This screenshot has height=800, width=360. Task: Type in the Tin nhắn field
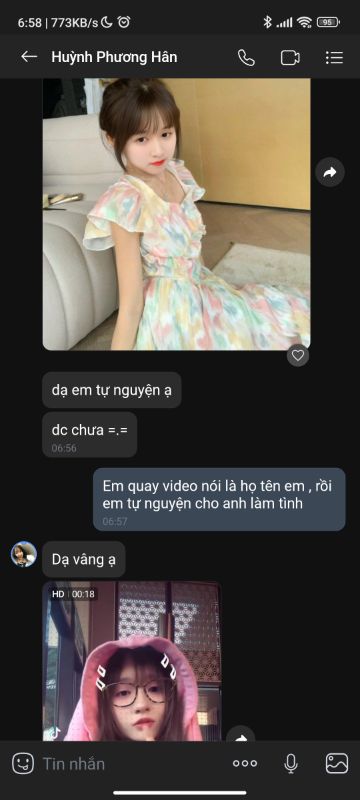(130, 764)
